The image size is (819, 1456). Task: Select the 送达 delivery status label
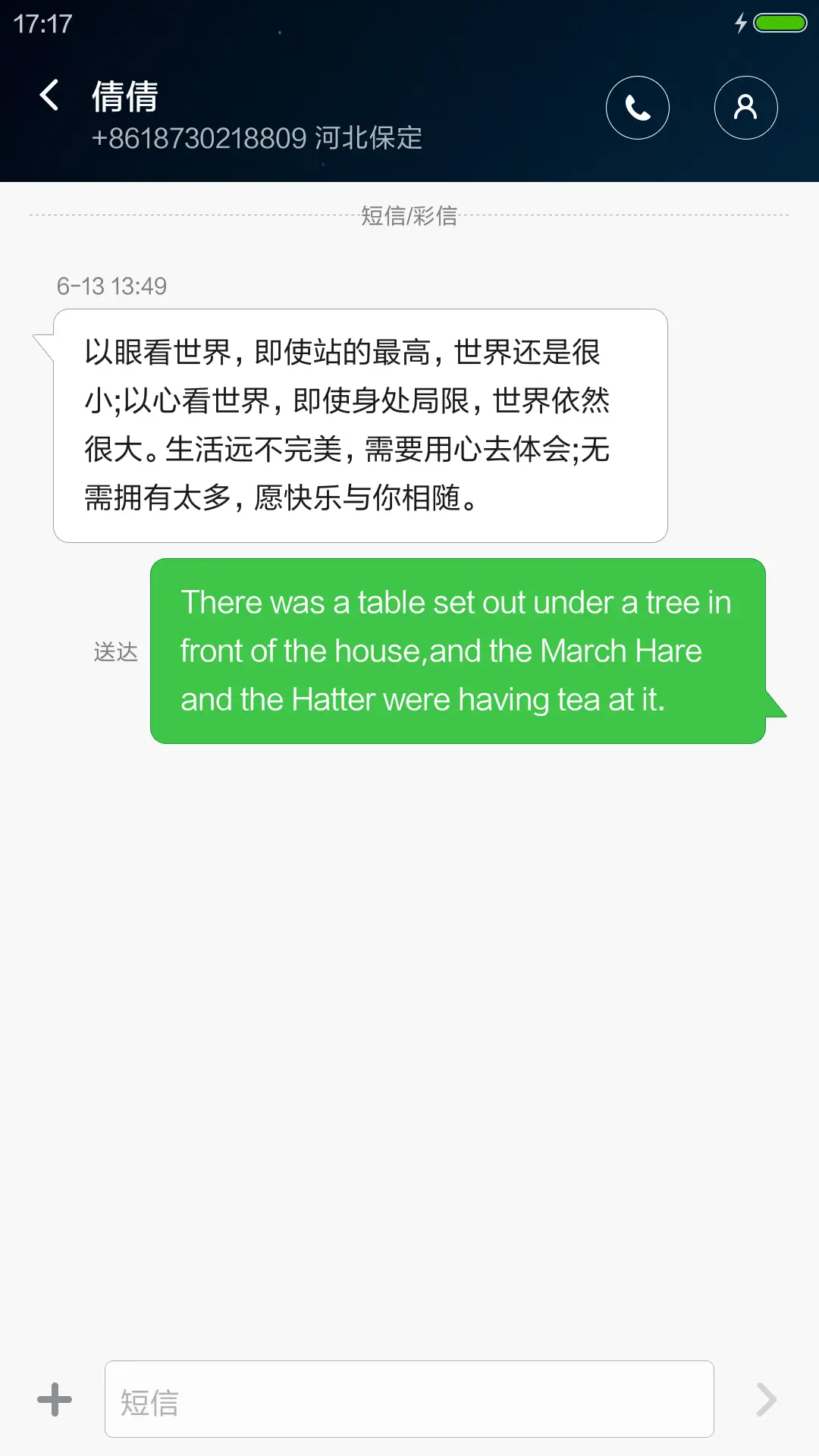(x=115, y=651)
